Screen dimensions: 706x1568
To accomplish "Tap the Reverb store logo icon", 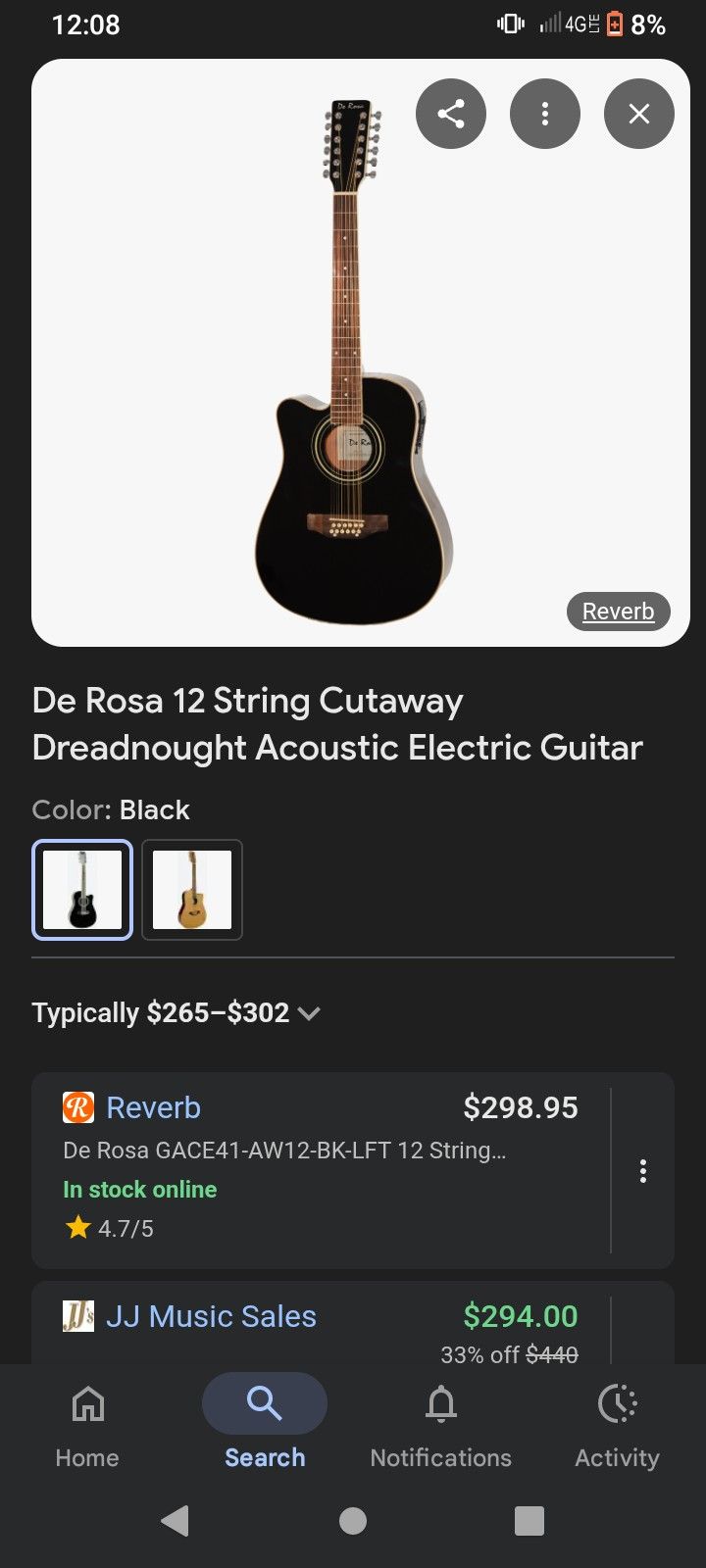I will pos(77,1105).
